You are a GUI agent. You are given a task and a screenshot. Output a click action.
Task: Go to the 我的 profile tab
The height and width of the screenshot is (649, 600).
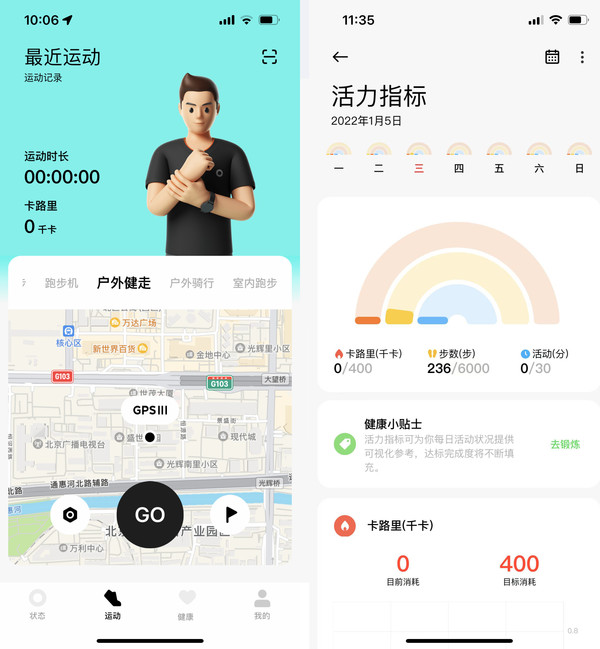262,604
